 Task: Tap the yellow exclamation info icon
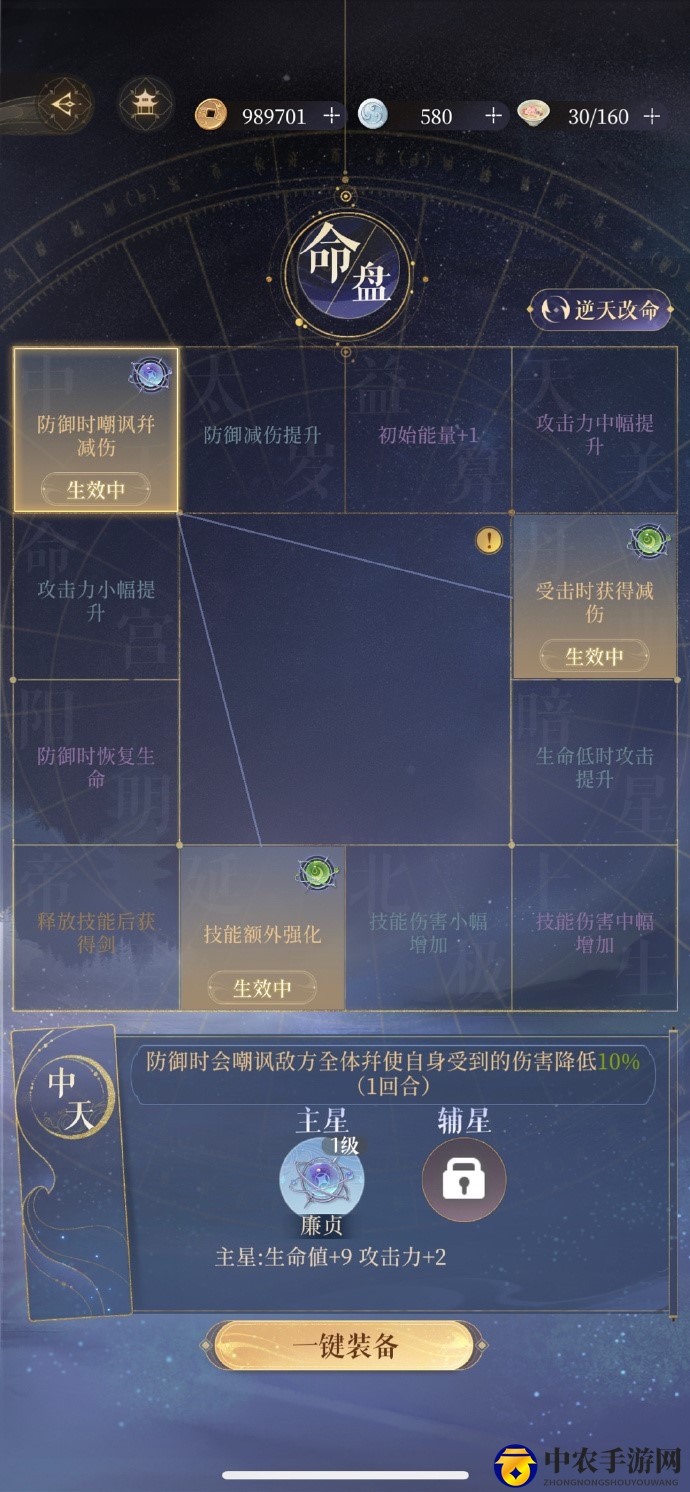pos(489,541)
